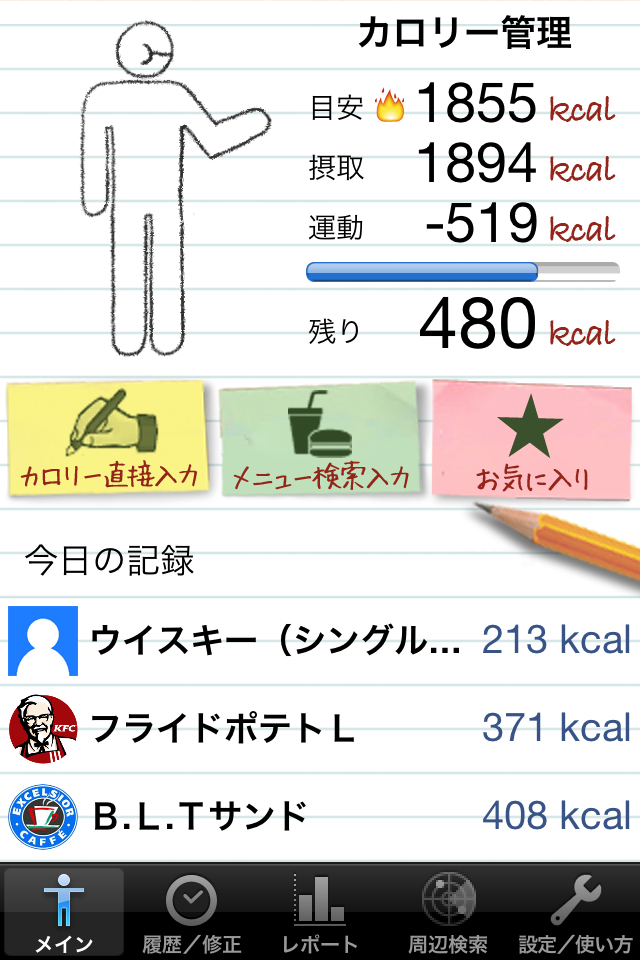Switch to the メイン tab
640x960 pixels.
(x=64, y=912)
